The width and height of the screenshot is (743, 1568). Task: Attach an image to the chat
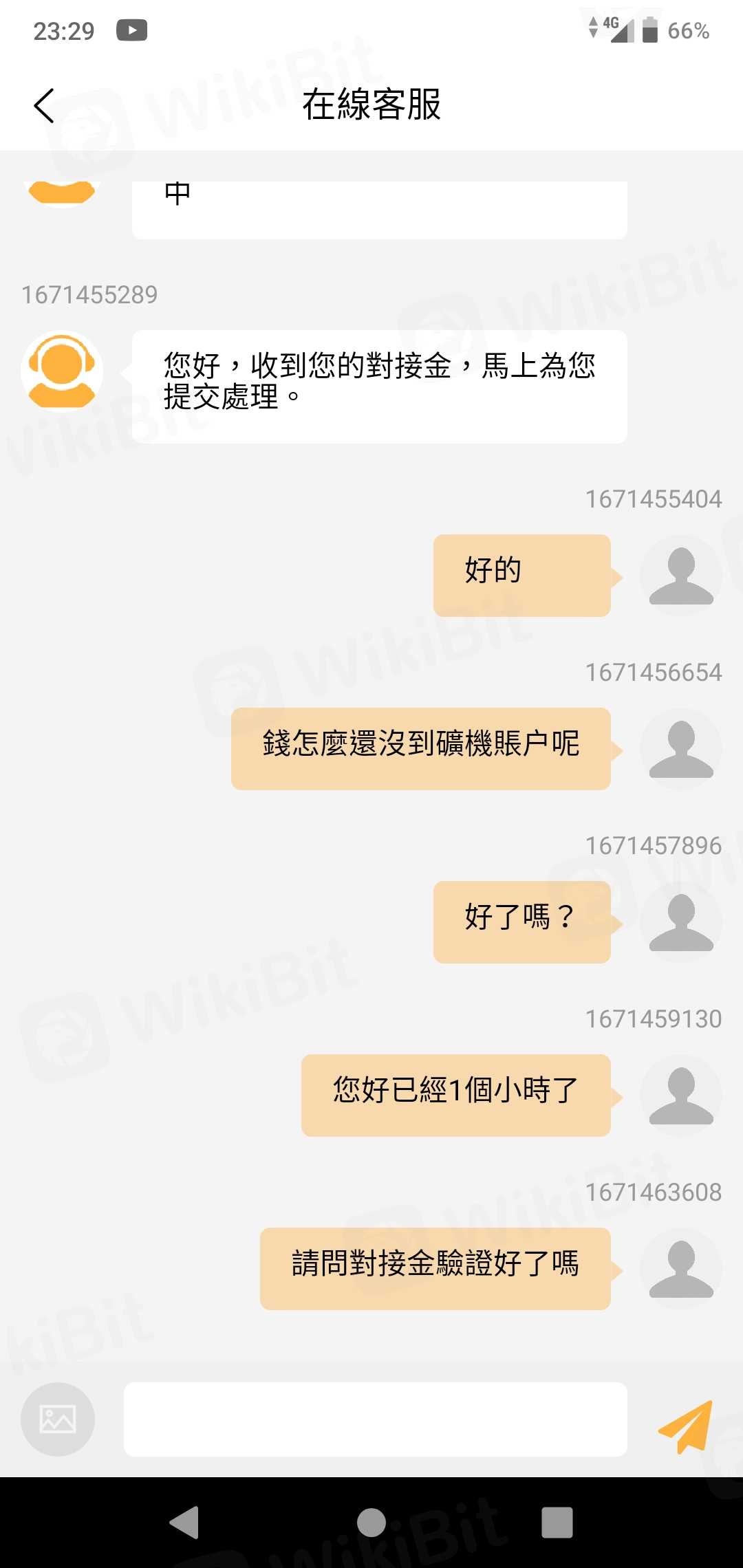click(x=58, y=1419)
